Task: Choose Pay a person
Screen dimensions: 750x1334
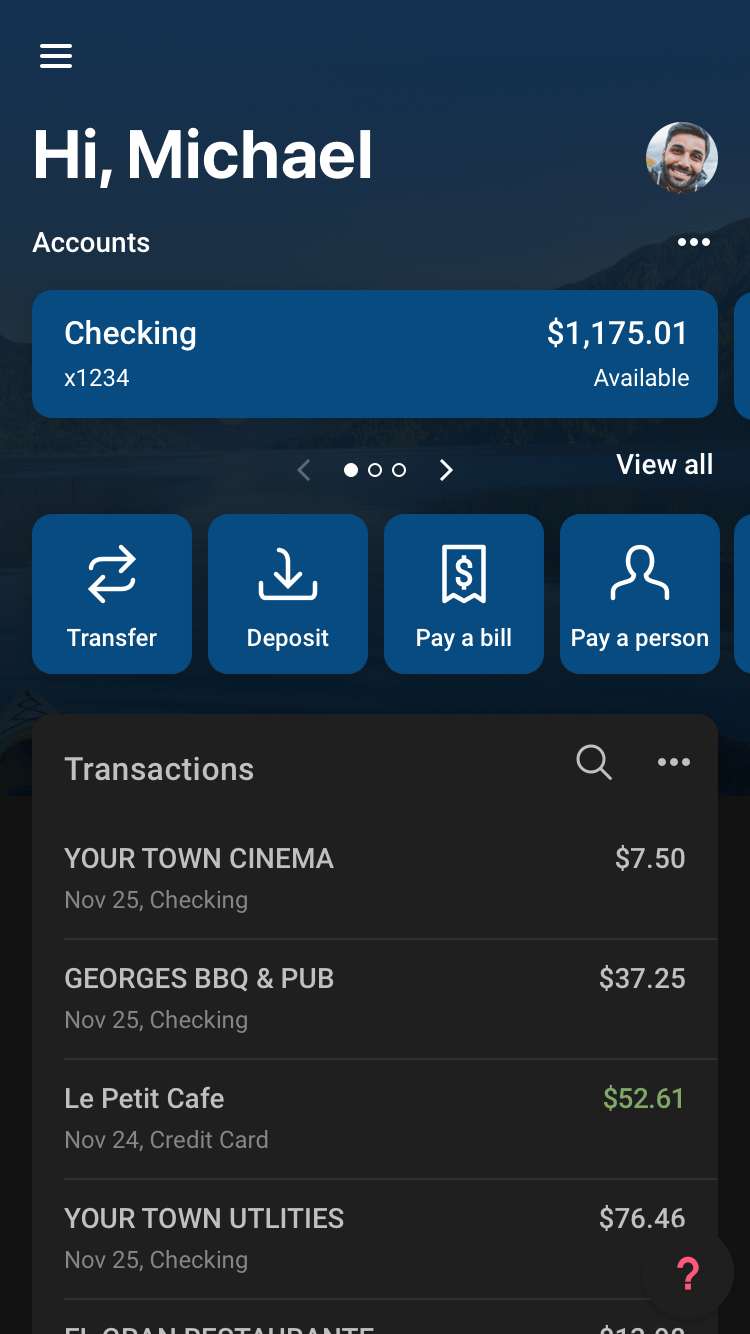Action: pos(640,594)
